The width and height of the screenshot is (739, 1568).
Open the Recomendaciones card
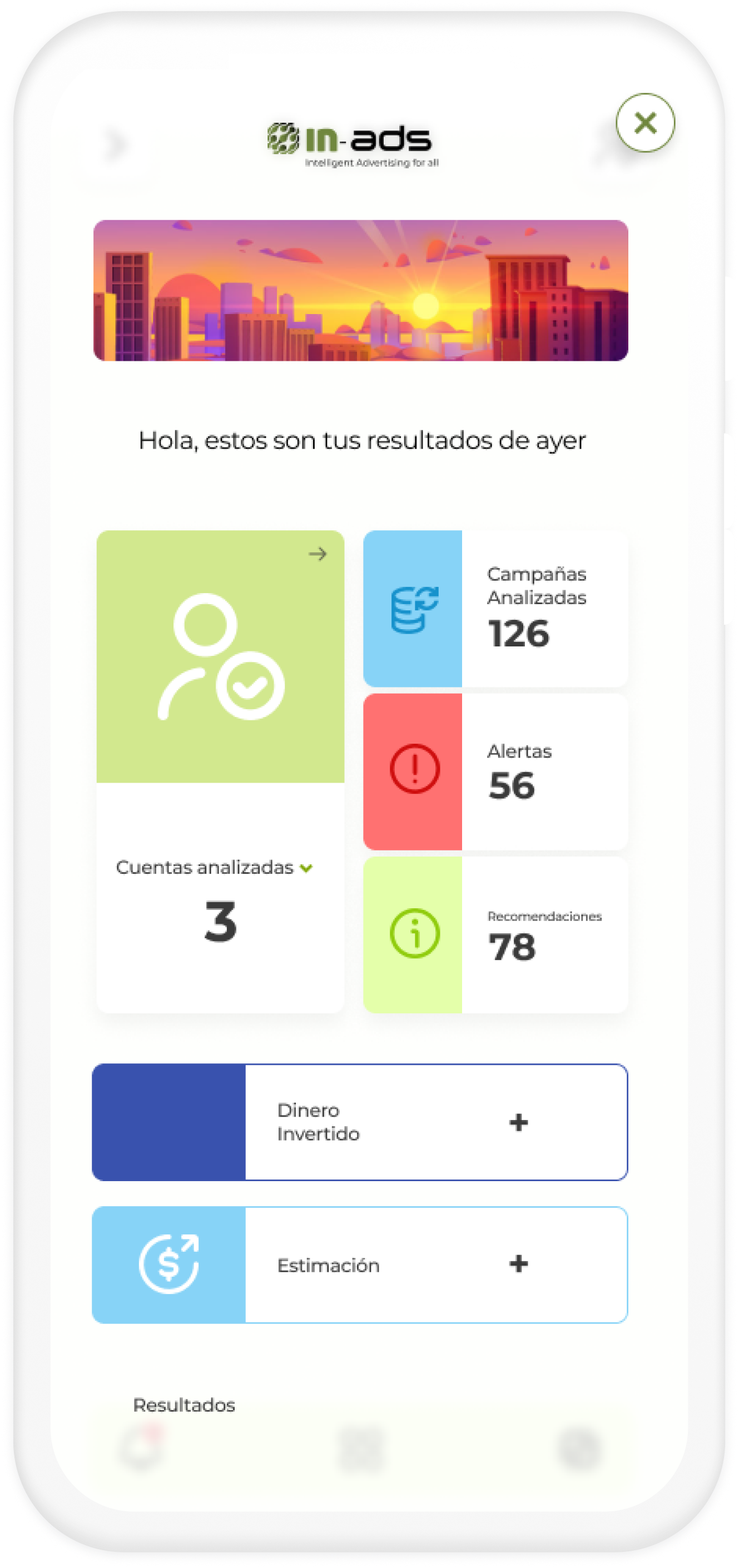point(495,935)
